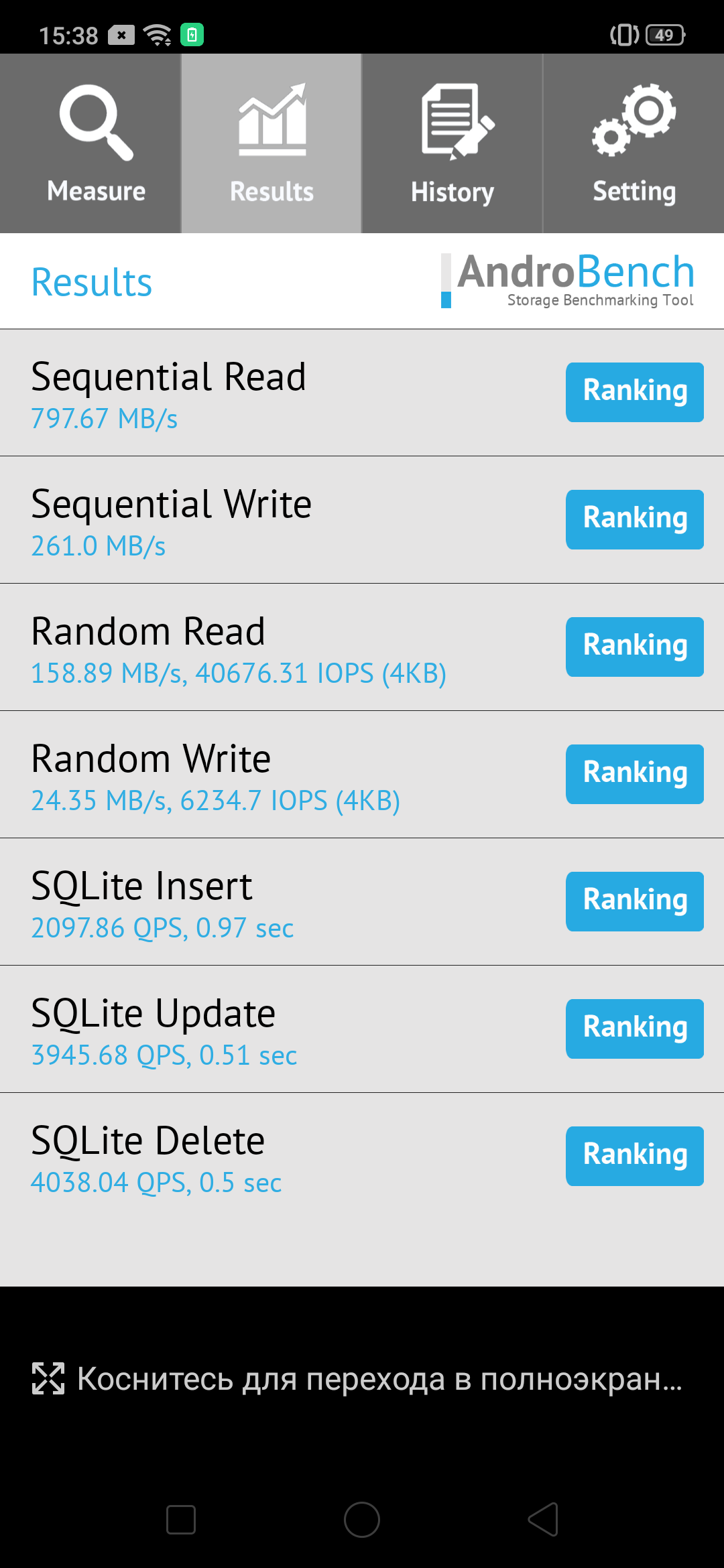The height and width of the screenshot is (1568, 724).
Task: Select the Results tab
Action: 271,143
